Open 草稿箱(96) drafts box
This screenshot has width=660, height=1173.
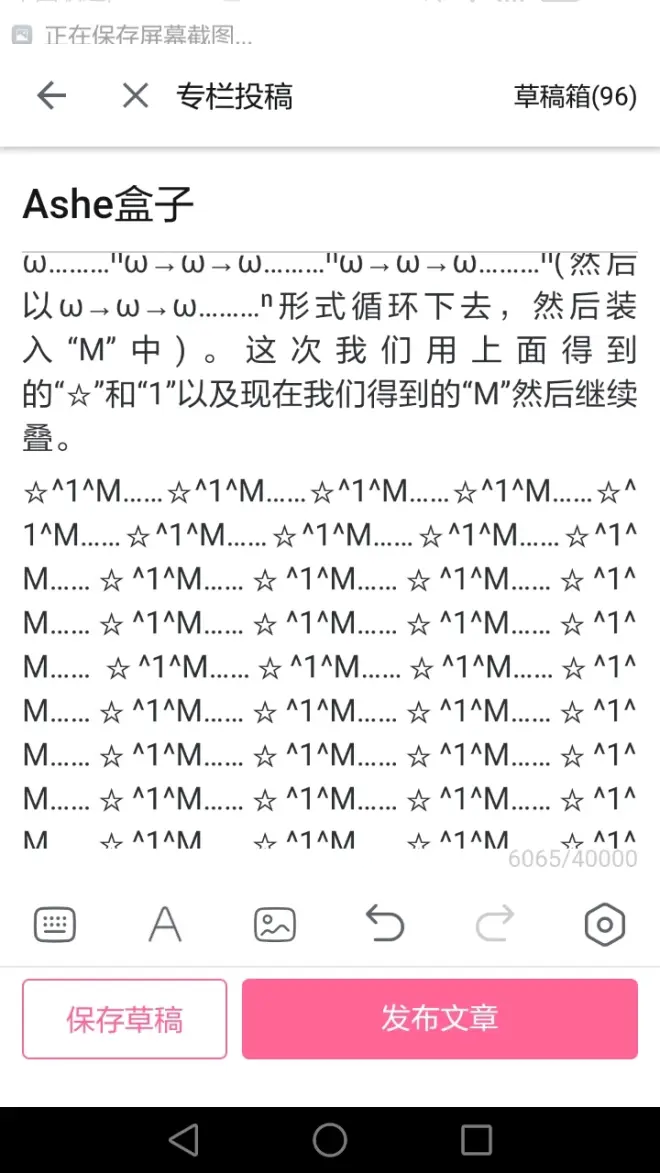coord(575,97)
